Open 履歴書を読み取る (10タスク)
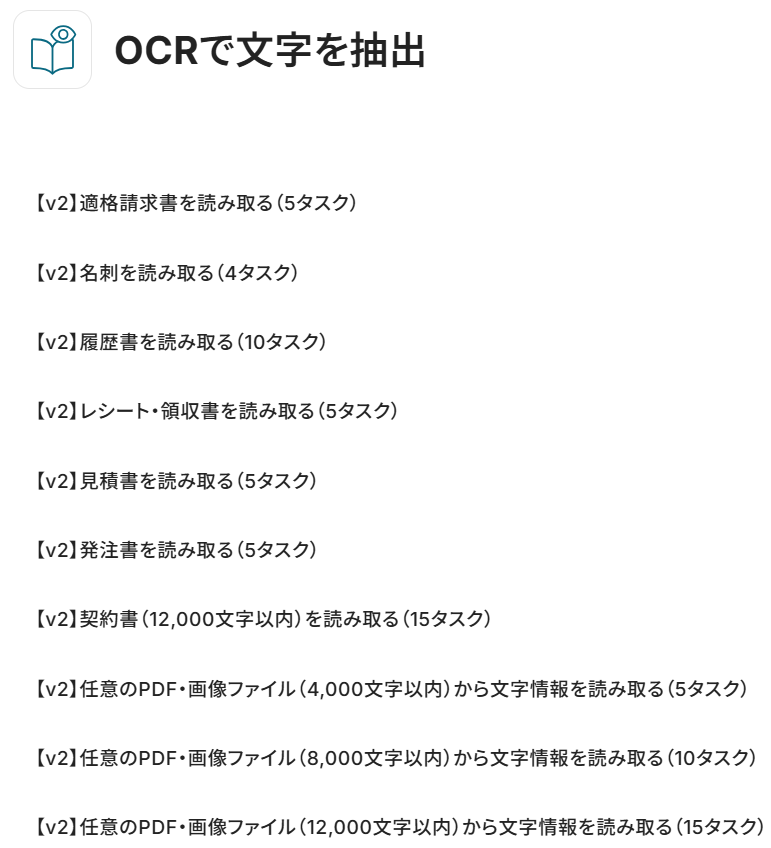The width and height of the screenshot is (771, 848). pyautogui.click(x=179, y=342)
